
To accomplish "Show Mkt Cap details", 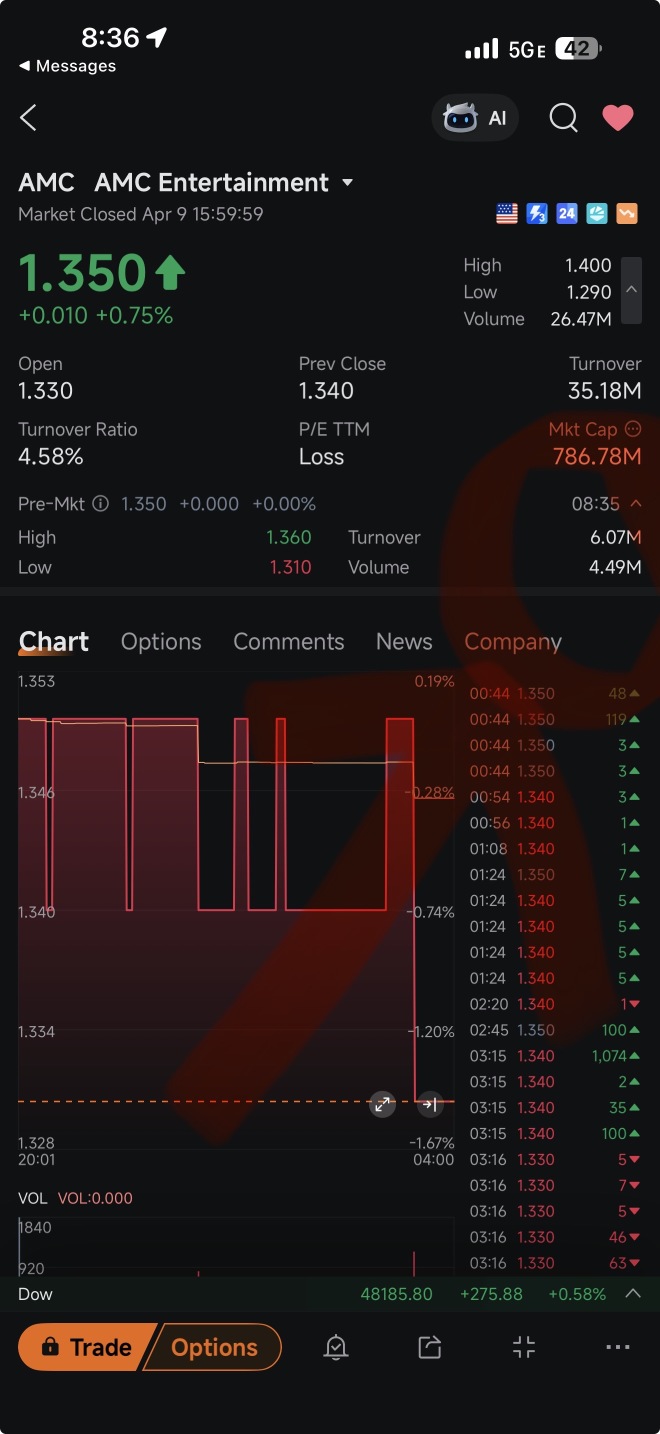I will [x=632, y=429].
